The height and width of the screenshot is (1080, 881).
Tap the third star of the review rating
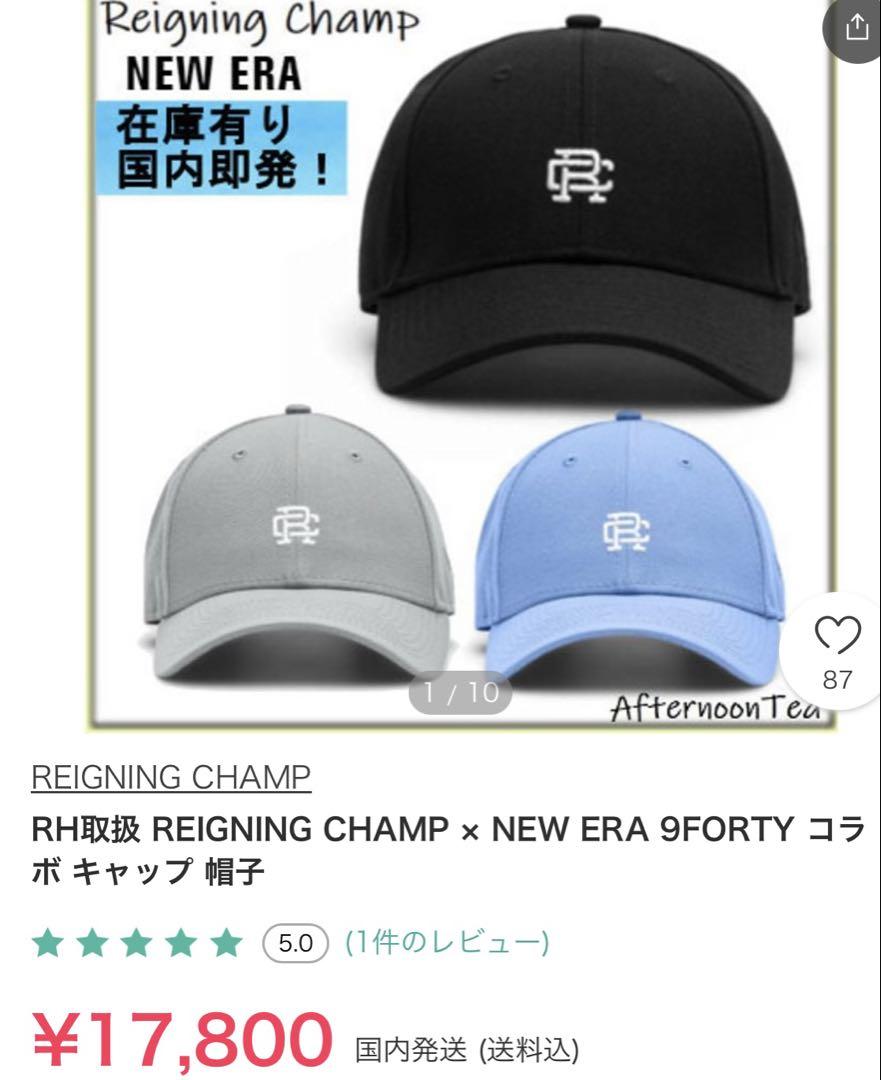[134, 940]
